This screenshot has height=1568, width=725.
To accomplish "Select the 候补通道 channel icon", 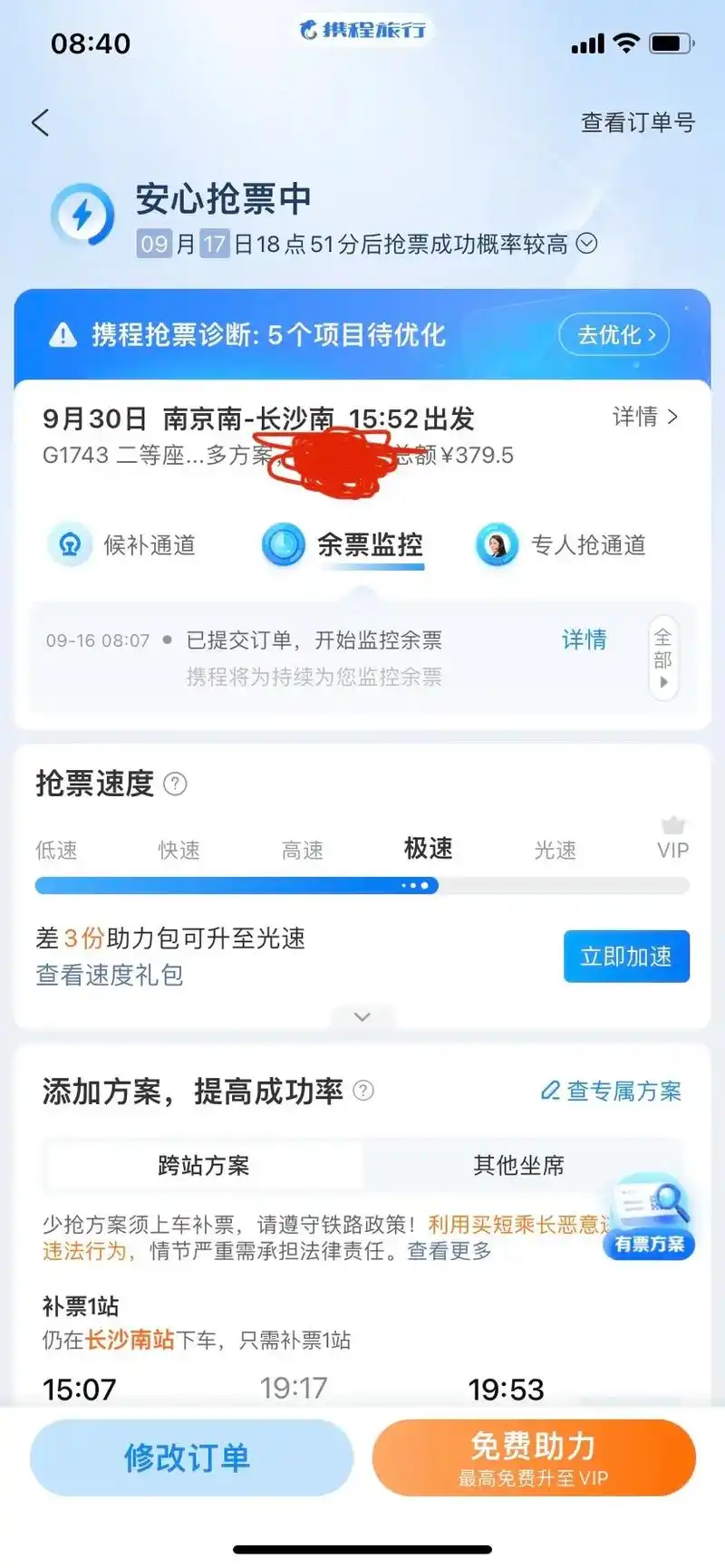I will [x=71, y=544].
